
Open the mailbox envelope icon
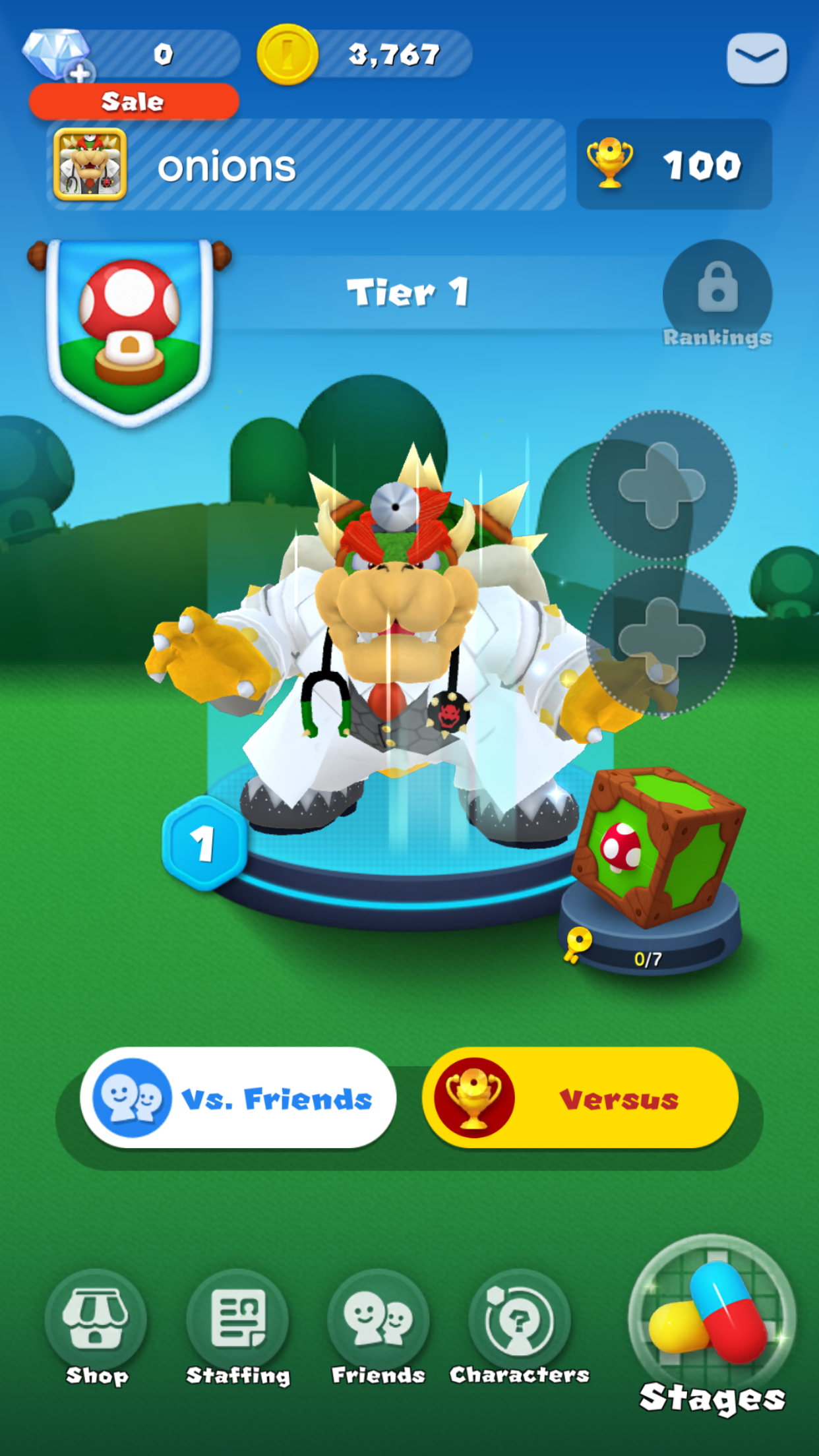click(x=757, y=58)
